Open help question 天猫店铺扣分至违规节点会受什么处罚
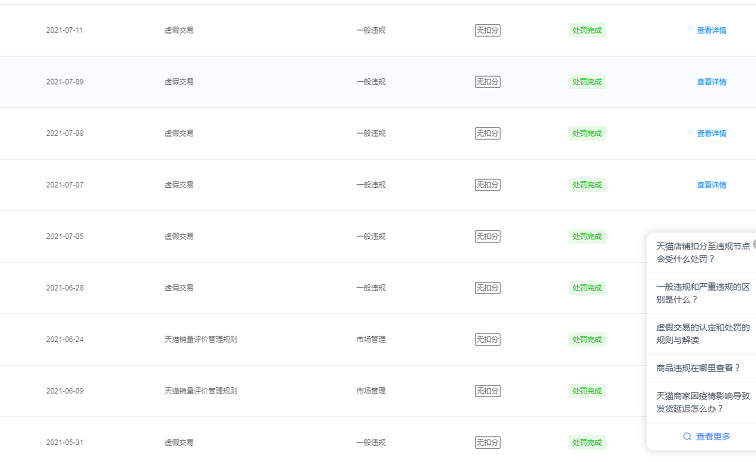The height and width of the screenshot is (462, 756). (x=702, y=251)
